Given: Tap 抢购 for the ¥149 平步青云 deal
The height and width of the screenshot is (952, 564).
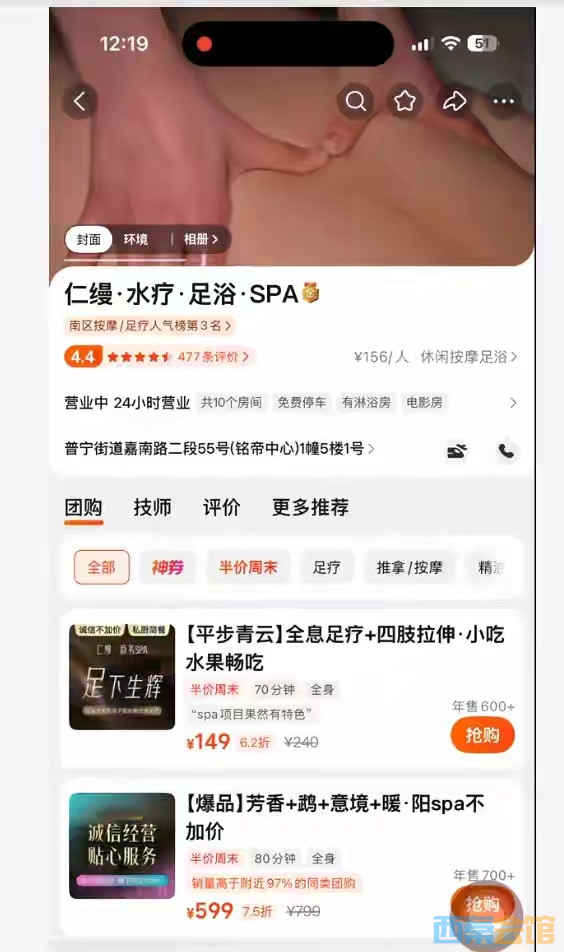Looking at the screenshot, I should (x=482, y=735).
